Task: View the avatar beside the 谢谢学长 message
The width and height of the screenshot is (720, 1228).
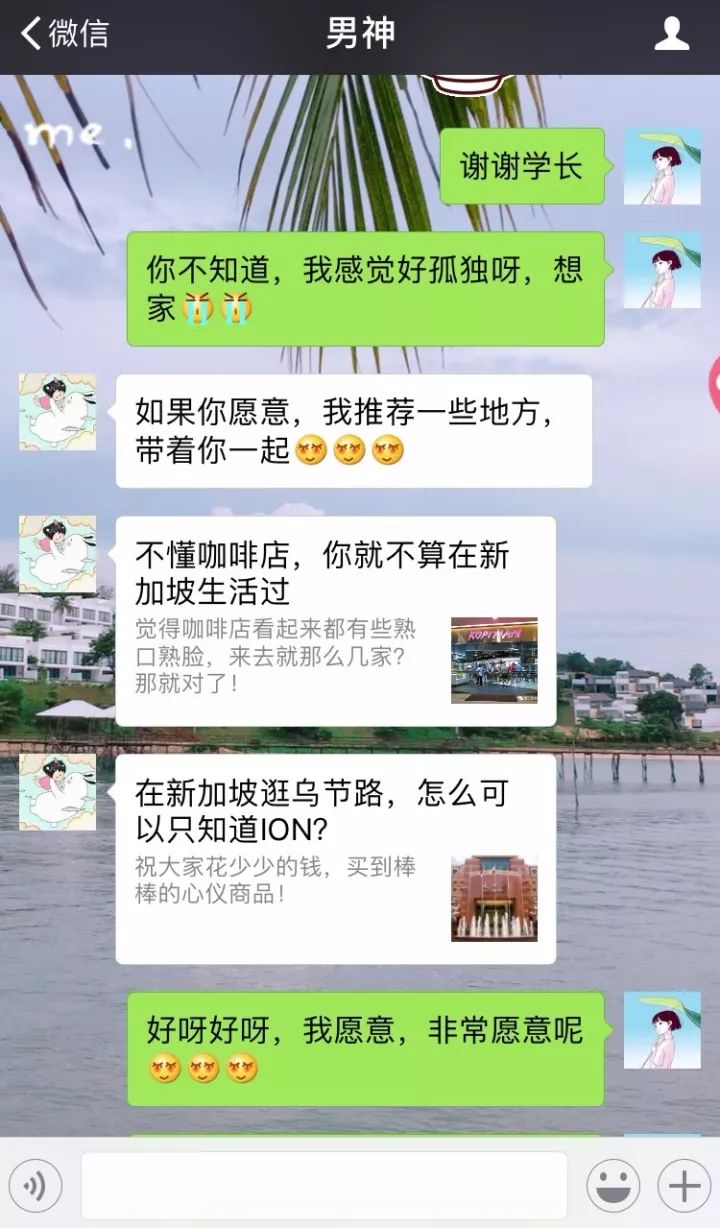Action: pyautogui.click(x=662, y=166)
